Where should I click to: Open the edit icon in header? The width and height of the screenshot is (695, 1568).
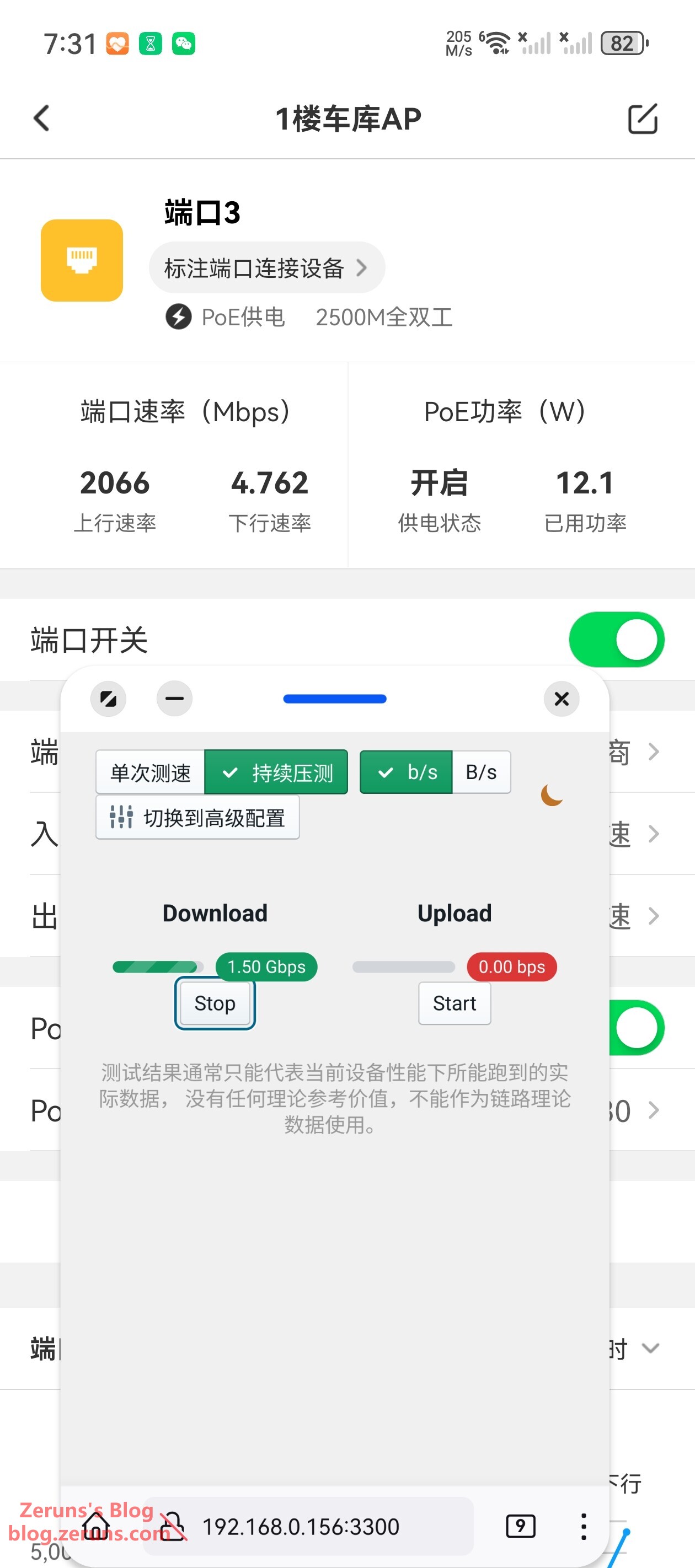(x=642, y=118)
